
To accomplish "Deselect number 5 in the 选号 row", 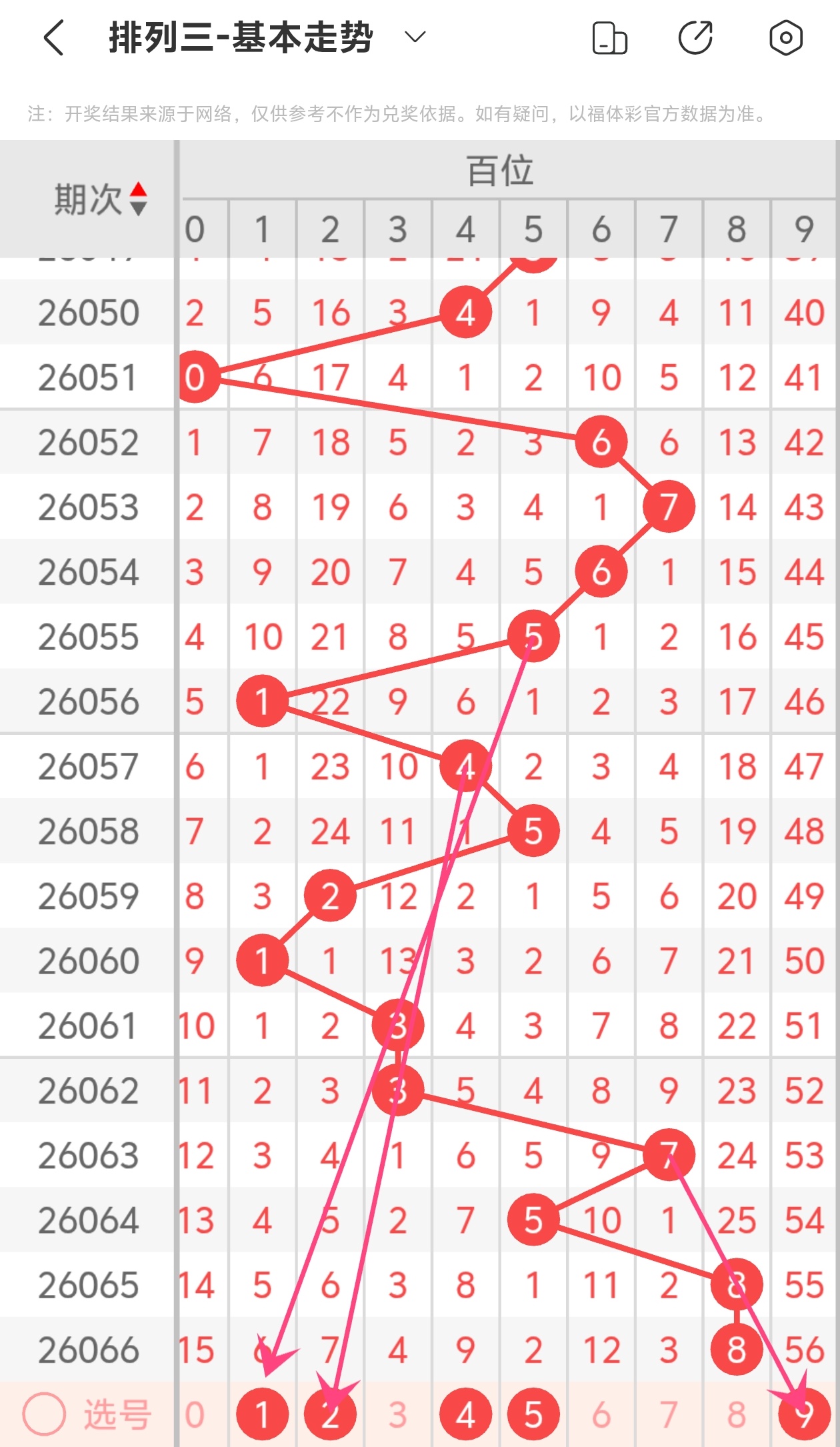I will 533,1414.
